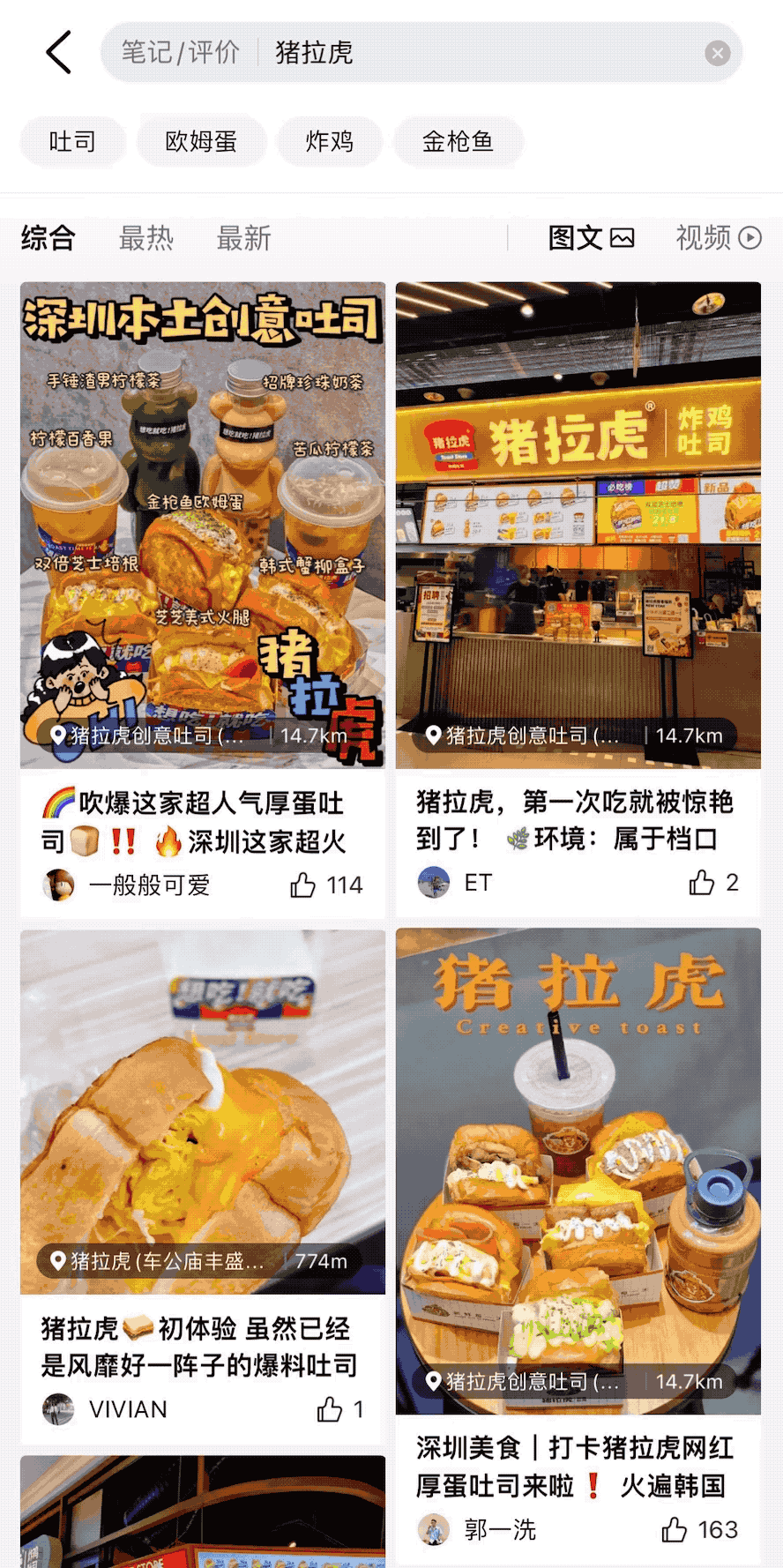Select the 综合 tab

48,237
